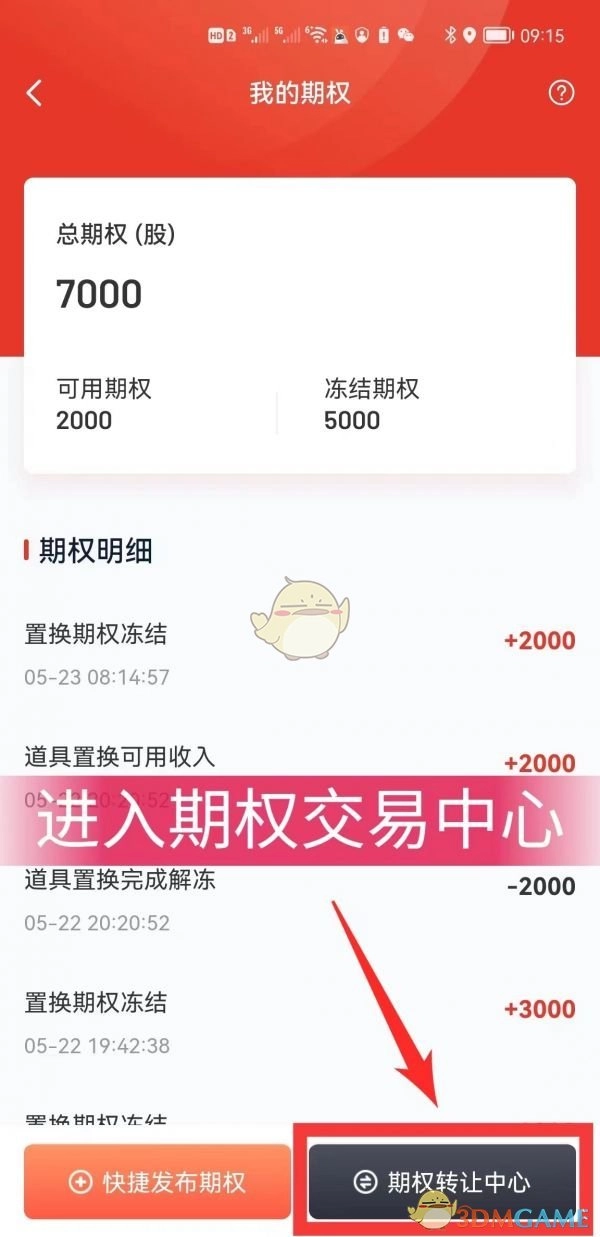Viewport: 600px width, 1237px height.
Task: Open the help question-mark icon
Action: 562,93
